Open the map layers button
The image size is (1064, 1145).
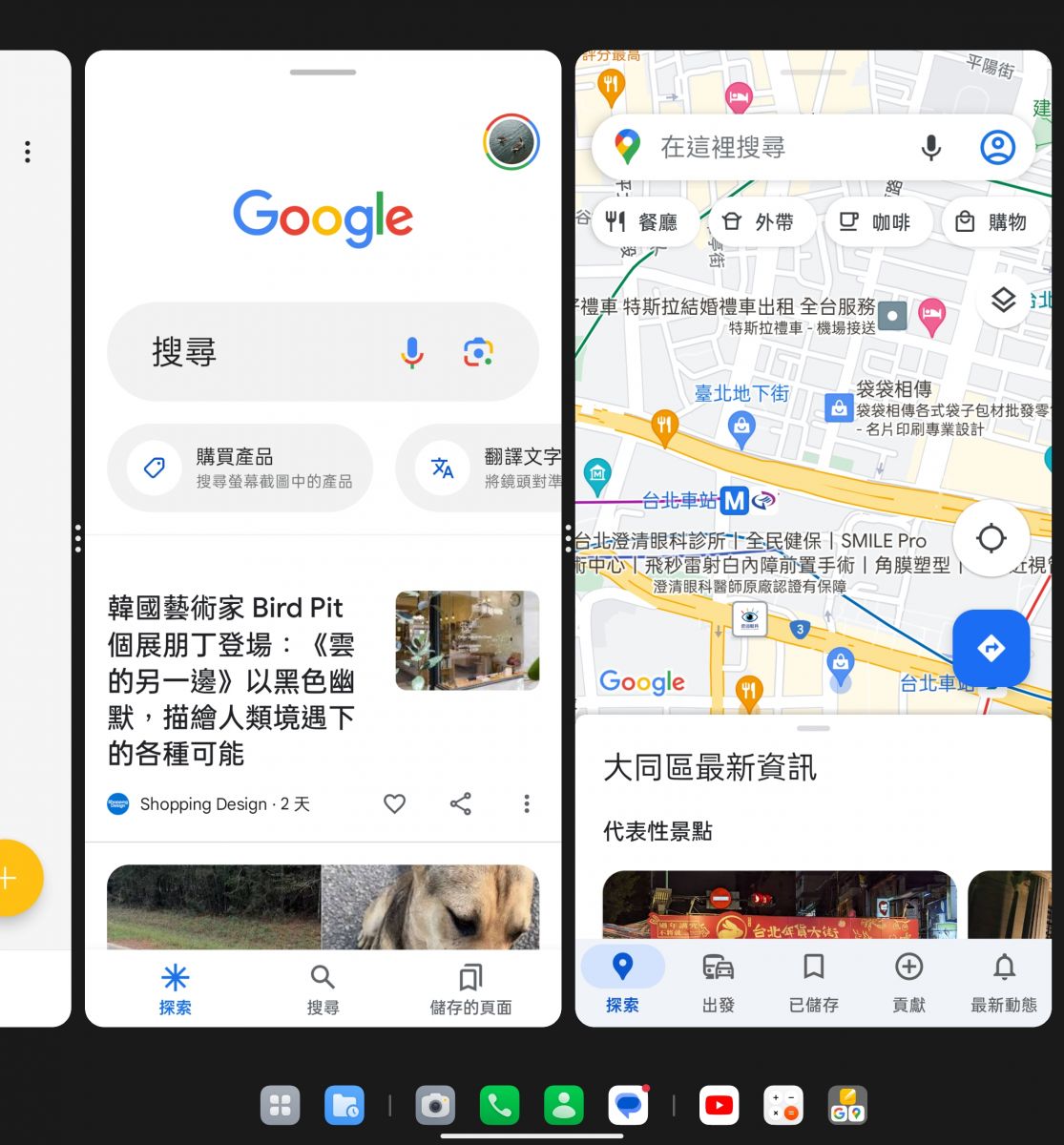point(1002,301)
